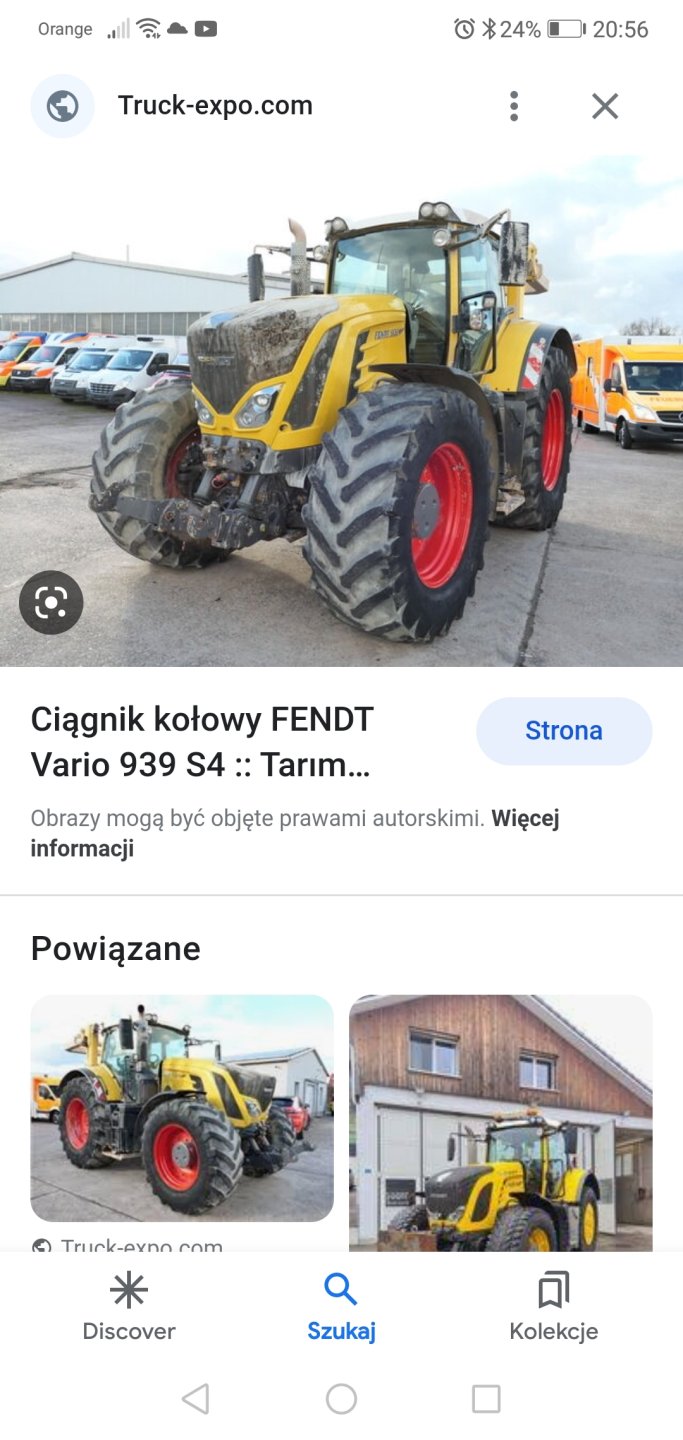This screenshot has width=683, height=1440.
Task: Search this image with Google Lens
Action: (x=51, y=602)
